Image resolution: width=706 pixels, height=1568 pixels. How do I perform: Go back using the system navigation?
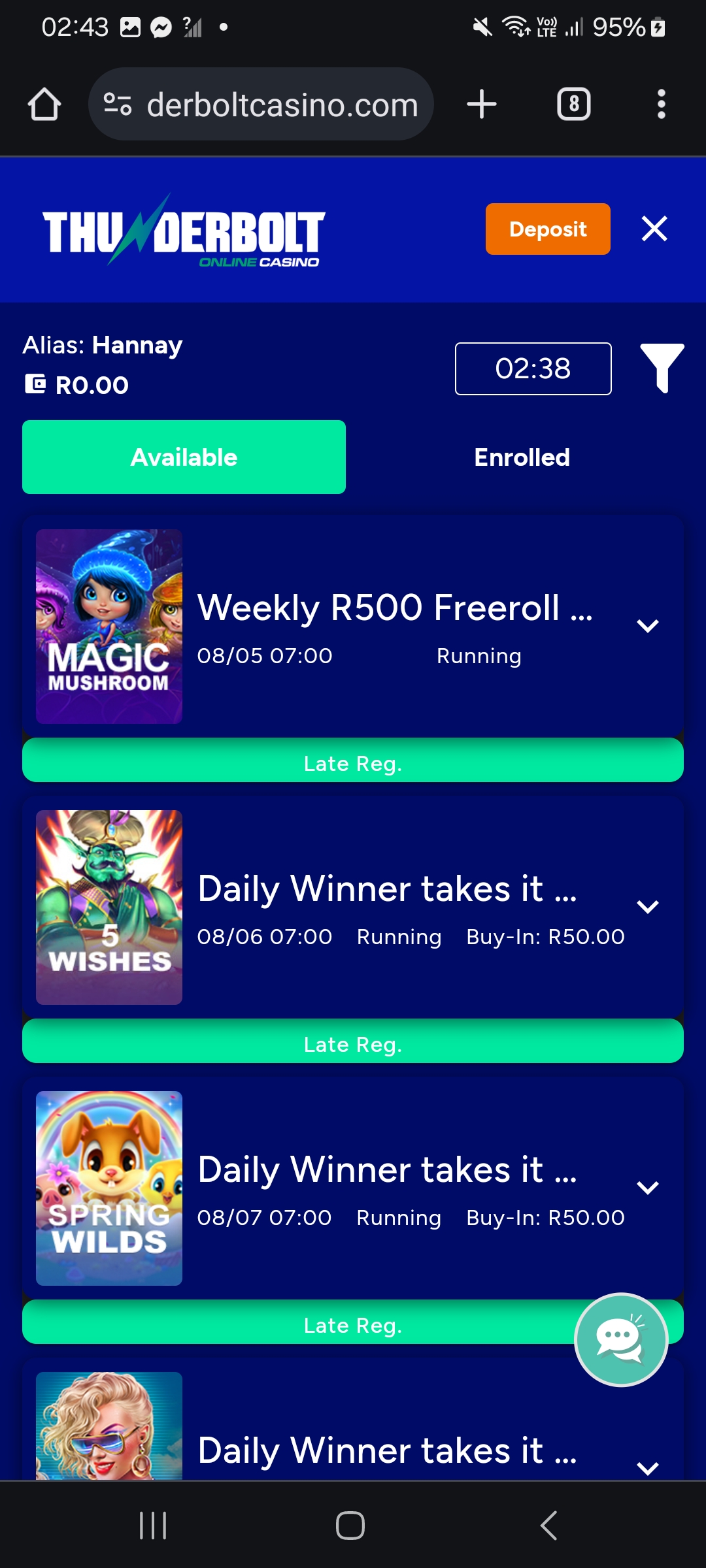coord(549,1526)
